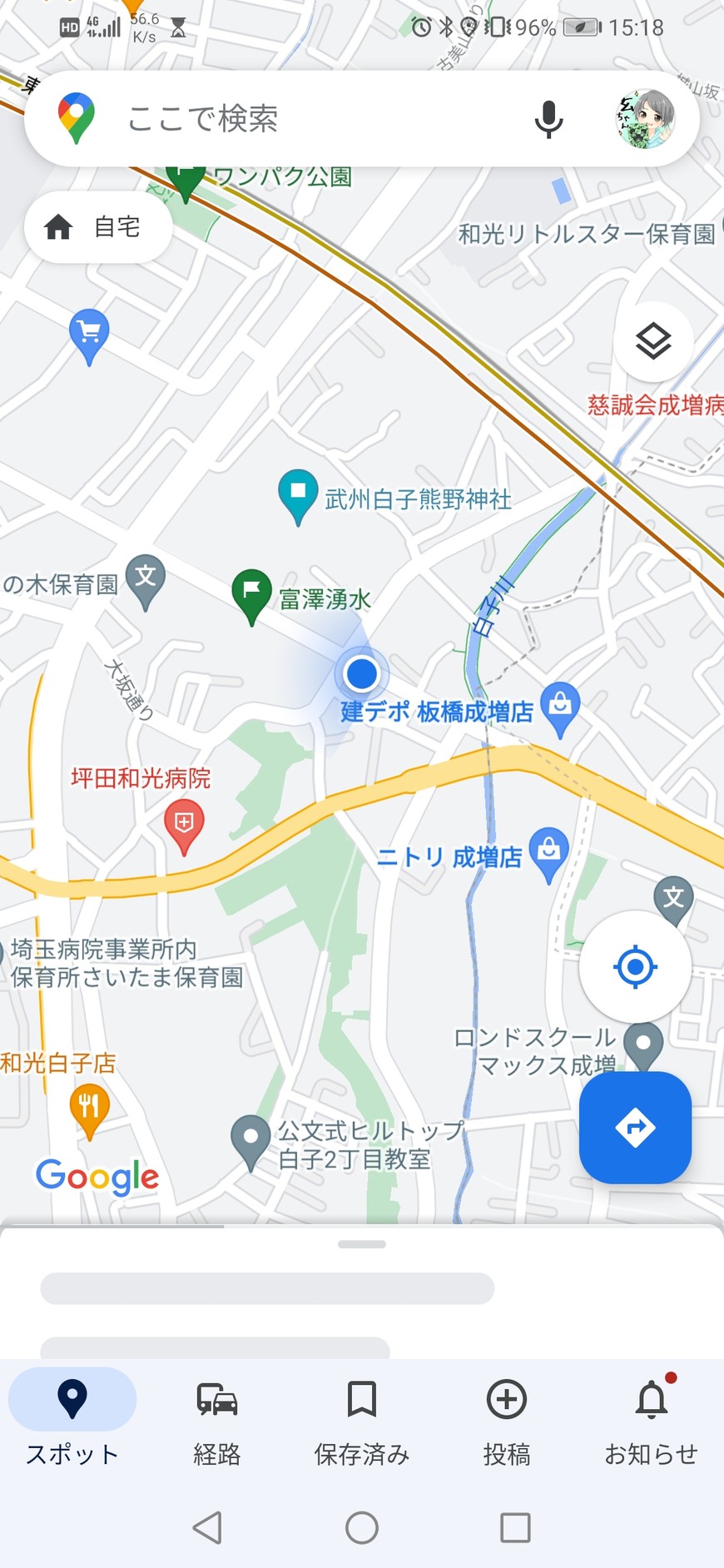The image size is (724, 1568).
Task: Expand the bottom sheet handle
Action: click(361, 1244)
